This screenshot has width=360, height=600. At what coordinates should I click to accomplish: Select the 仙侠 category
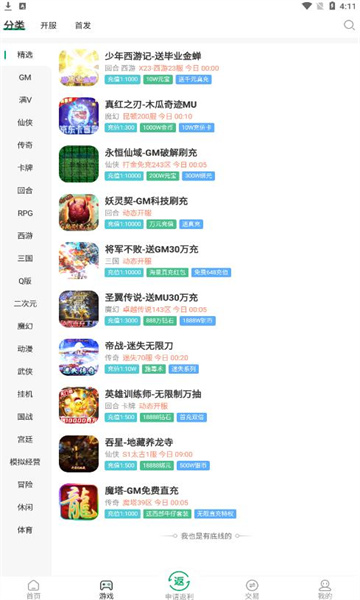[25, 122]
